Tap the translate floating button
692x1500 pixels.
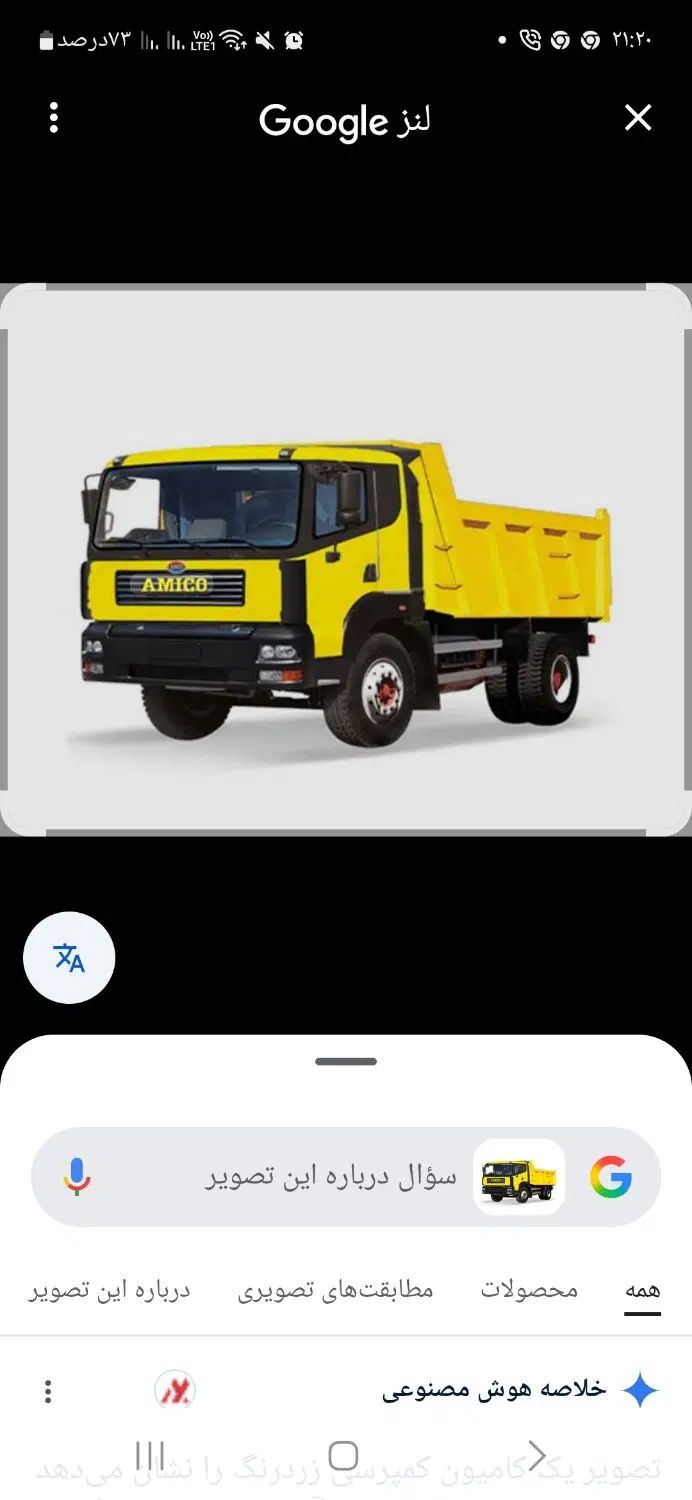point(69,958)
